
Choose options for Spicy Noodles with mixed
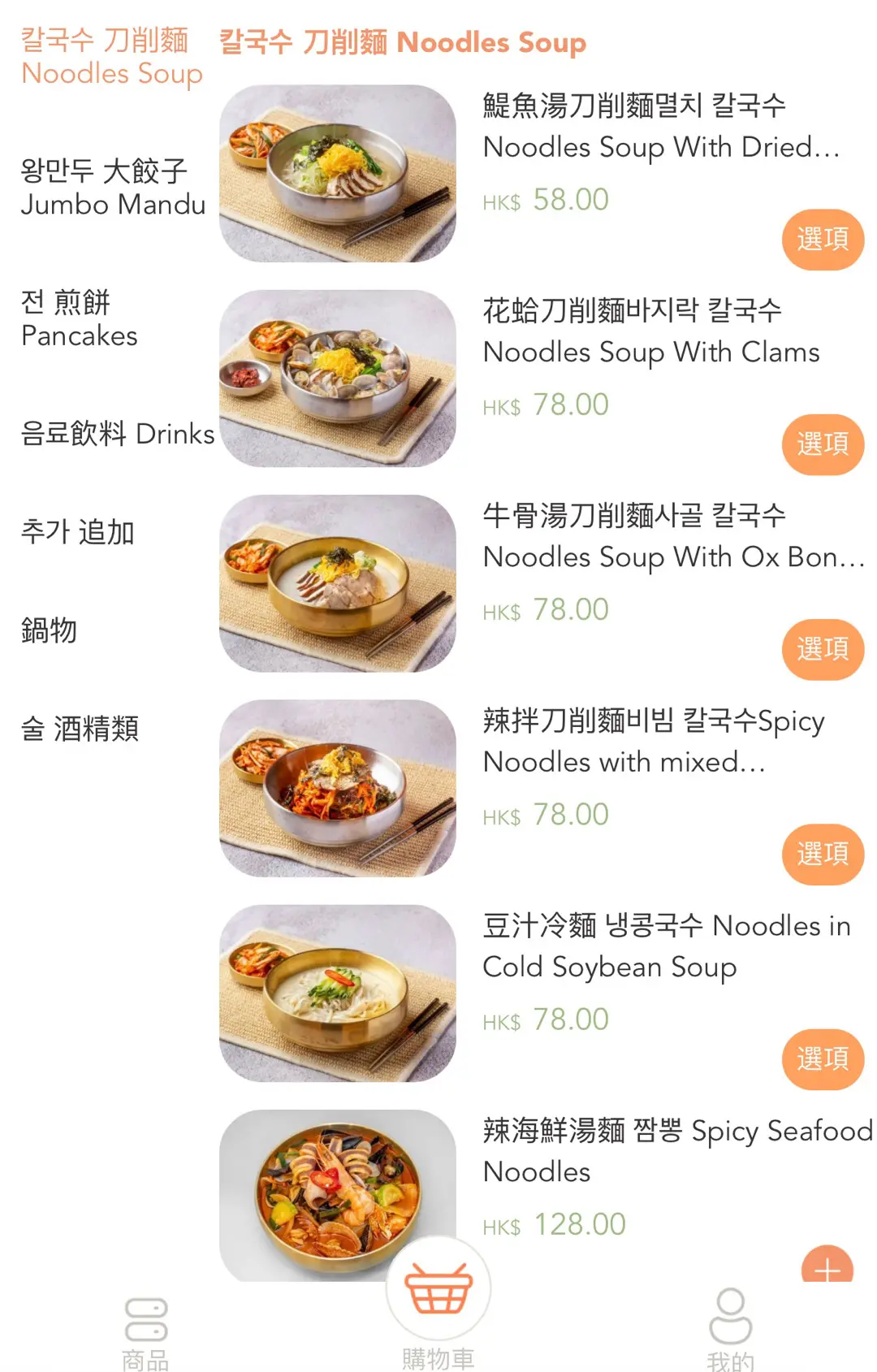[822, 854]
